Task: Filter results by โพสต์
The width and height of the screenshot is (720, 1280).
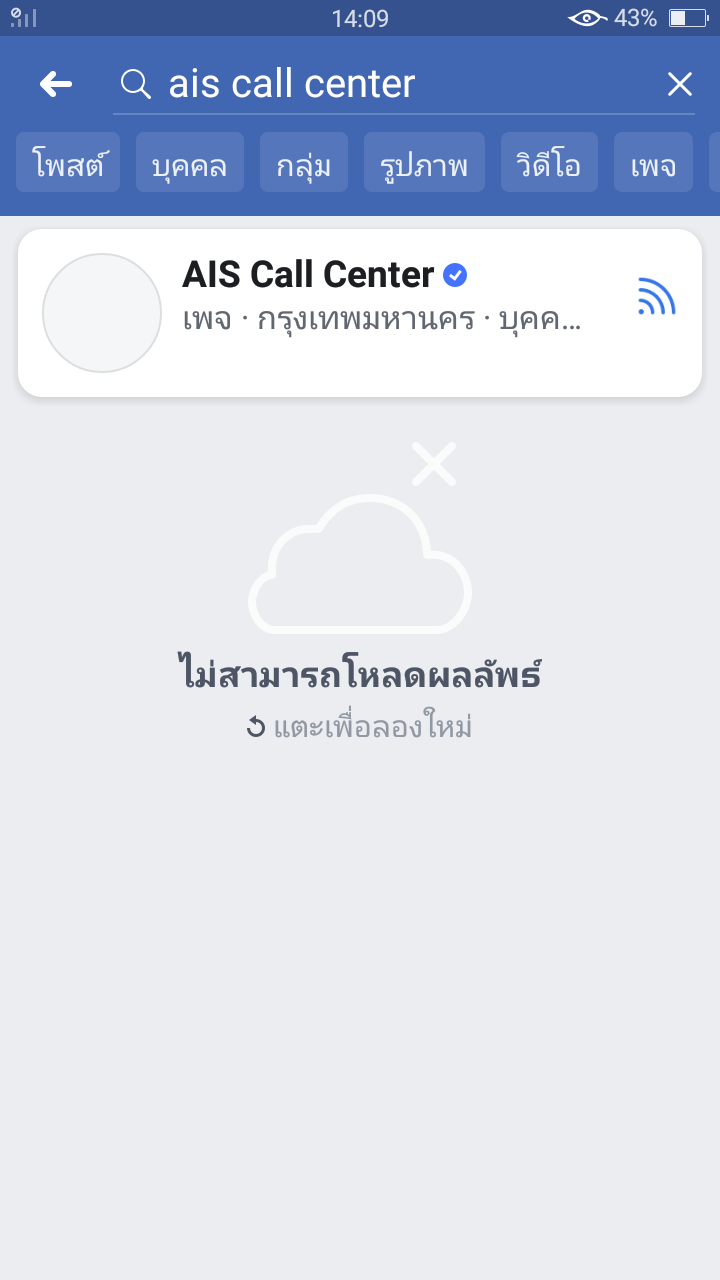Action: click(68, 162)
